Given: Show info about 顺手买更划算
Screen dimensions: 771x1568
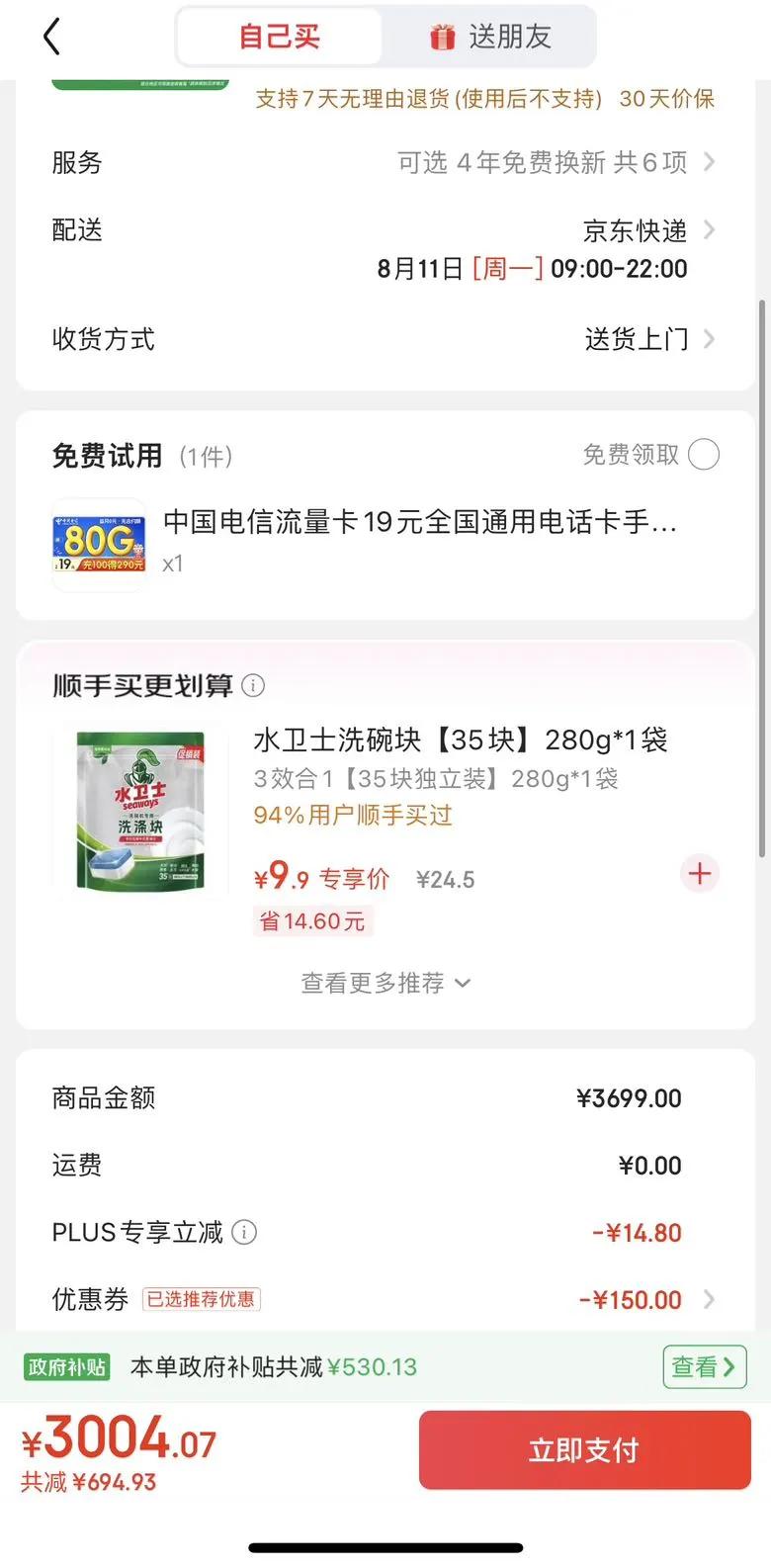Looking at the screenshot, I should (254, 685).
